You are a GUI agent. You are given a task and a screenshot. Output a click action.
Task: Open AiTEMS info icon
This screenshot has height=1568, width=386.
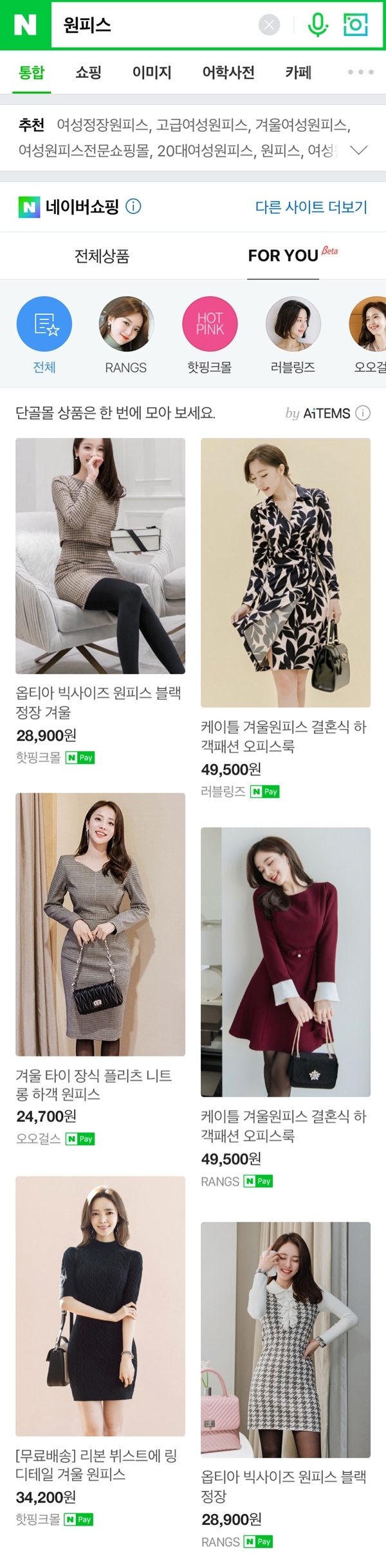pos(363,413)
